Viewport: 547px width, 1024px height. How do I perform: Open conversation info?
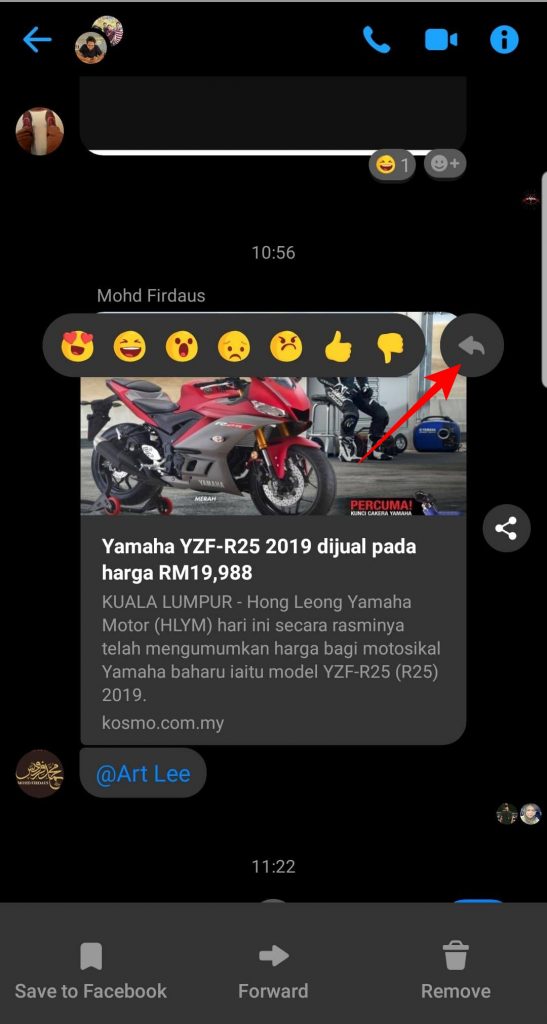pyautogui.click(x=504, y=40)
